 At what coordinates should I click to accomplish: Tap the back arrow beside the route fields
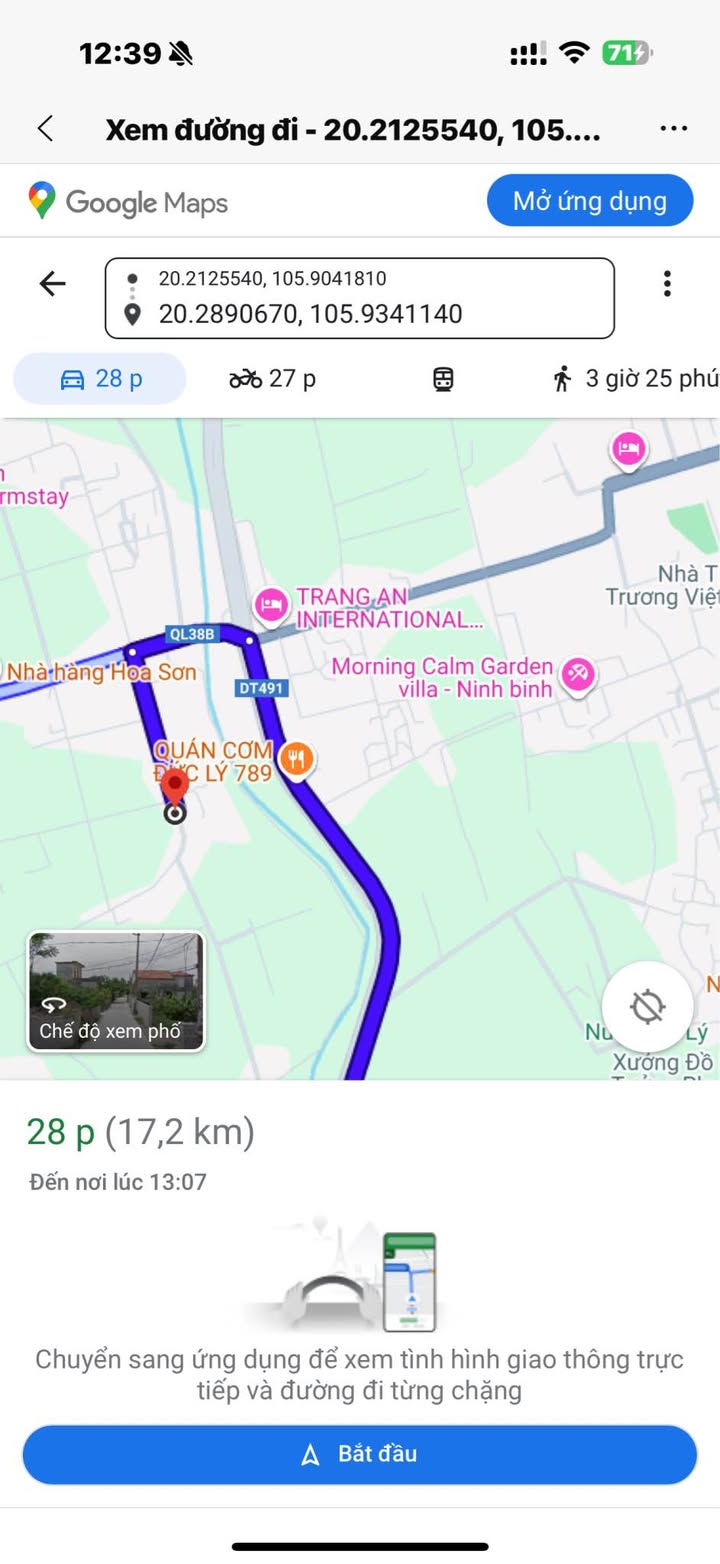pos(52,284)
